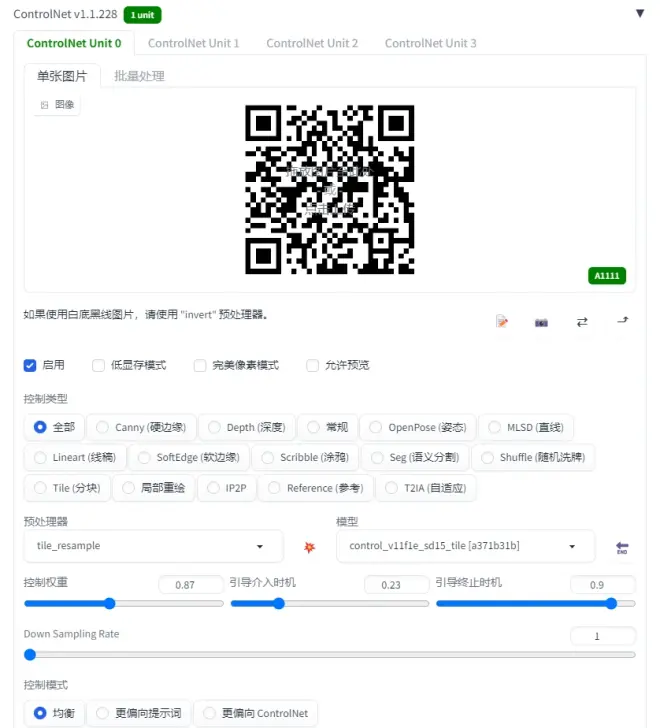Tap the 控制权重 value field

(x=190, y=584)
